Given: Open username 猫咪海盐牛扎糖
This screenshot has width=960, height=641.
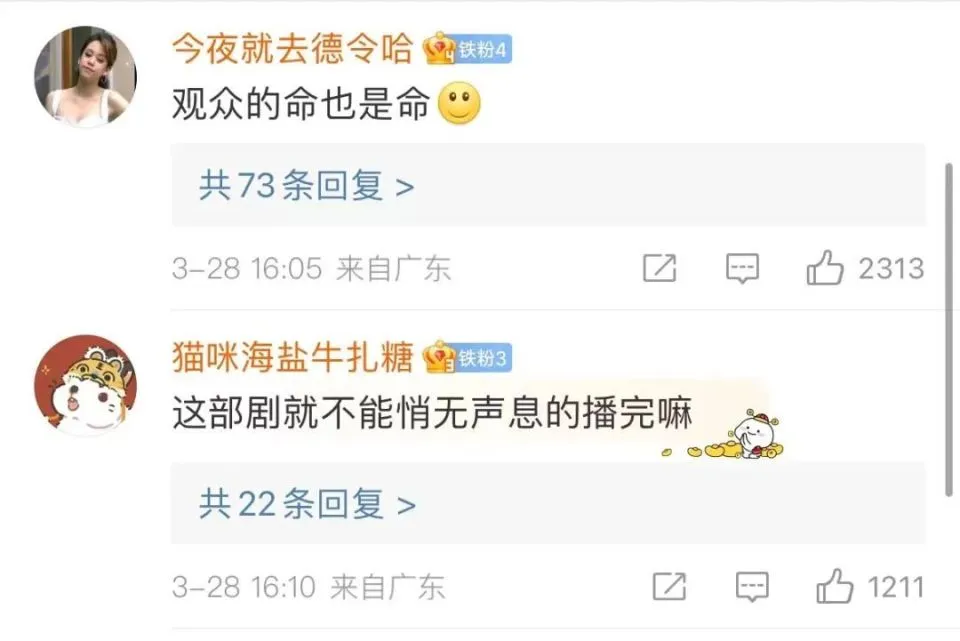Looking at the screenshot, I should pyautogui.click(x=292, y=355).
